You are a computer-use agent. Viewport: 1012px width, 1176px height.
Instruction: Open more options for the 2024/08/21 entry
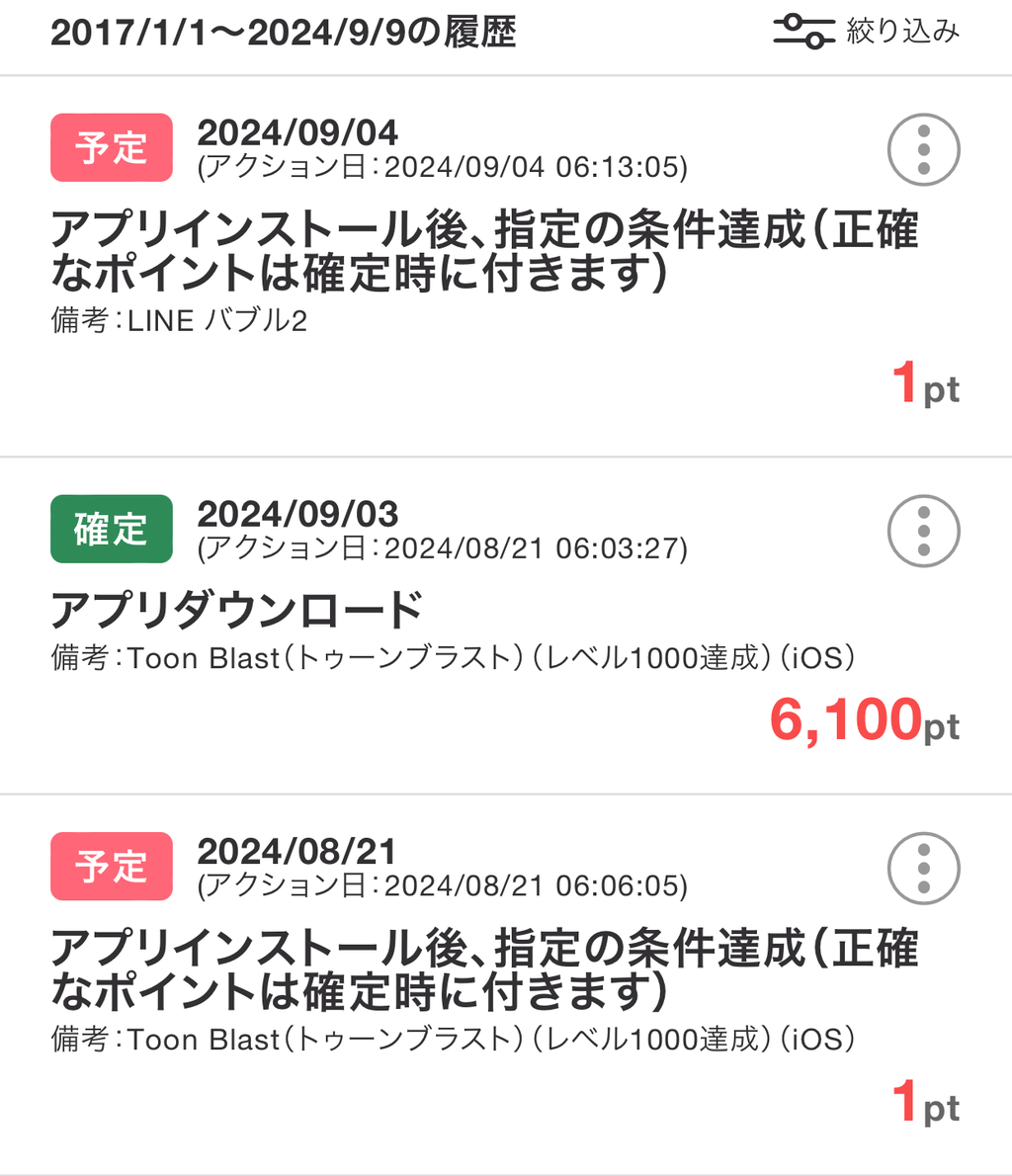point(923,869)
